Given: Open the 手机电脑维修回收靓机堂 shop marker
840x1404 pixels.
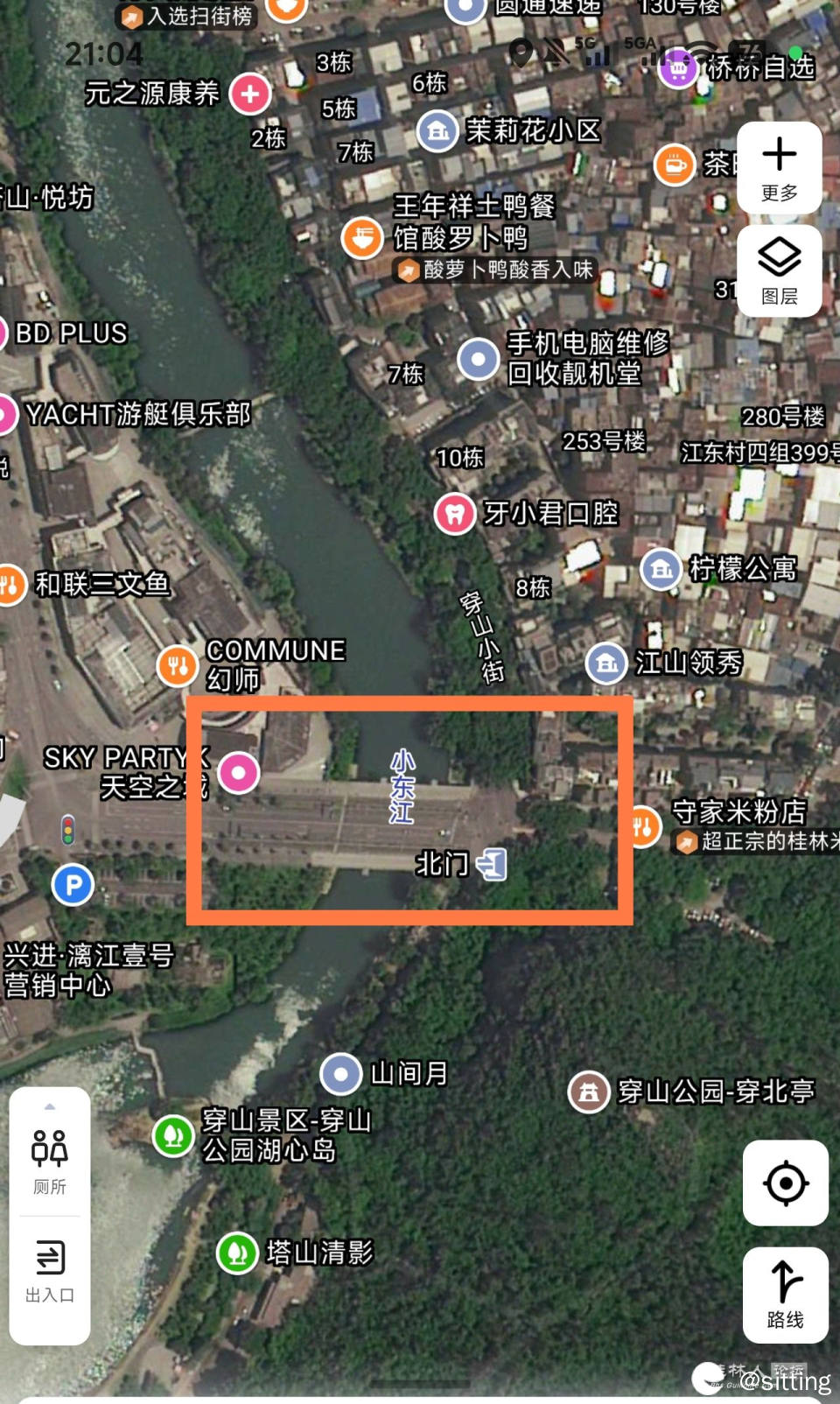Looking at the screenshot, I should point(479,358).
